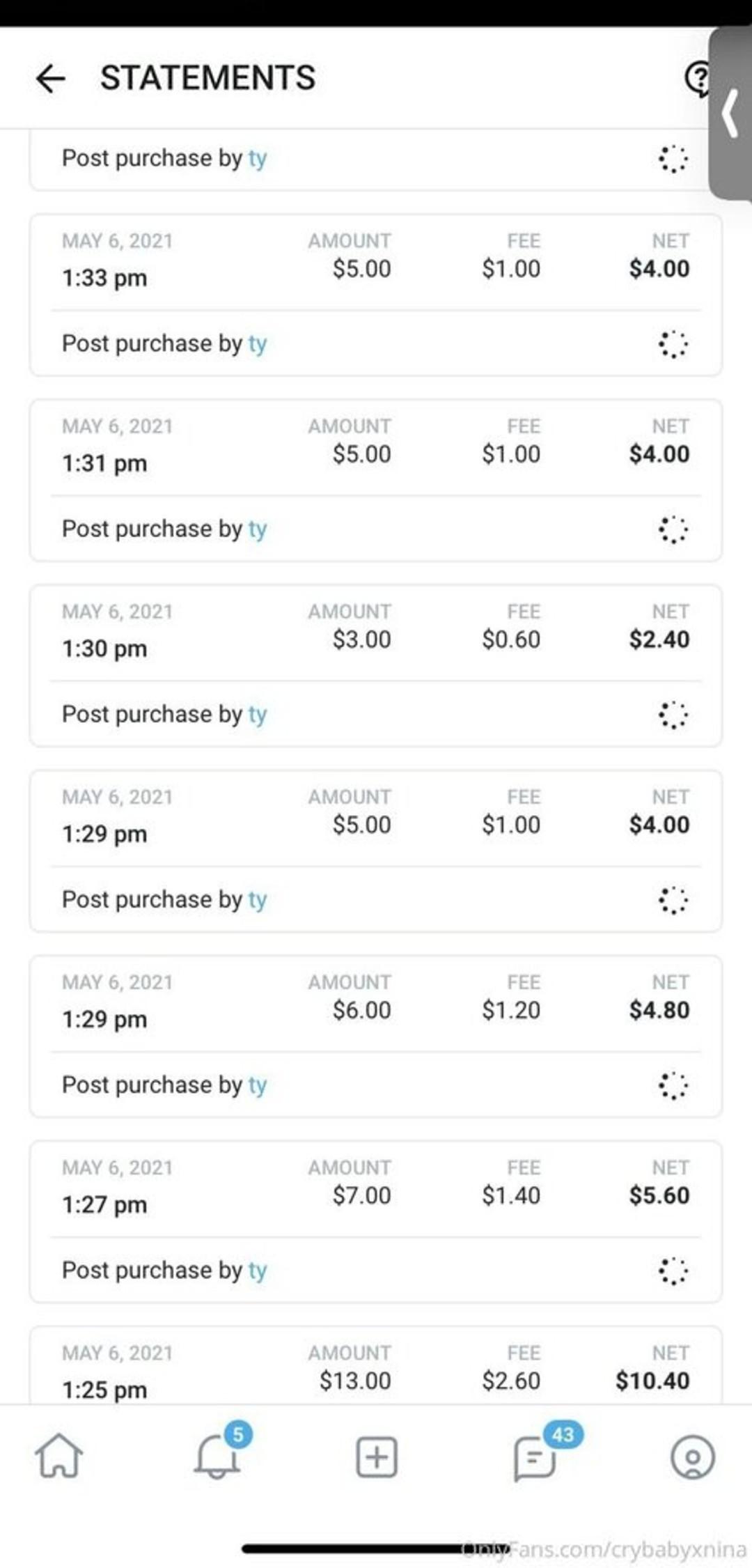
Task: Open the help icon in the header
Action: 698,78
